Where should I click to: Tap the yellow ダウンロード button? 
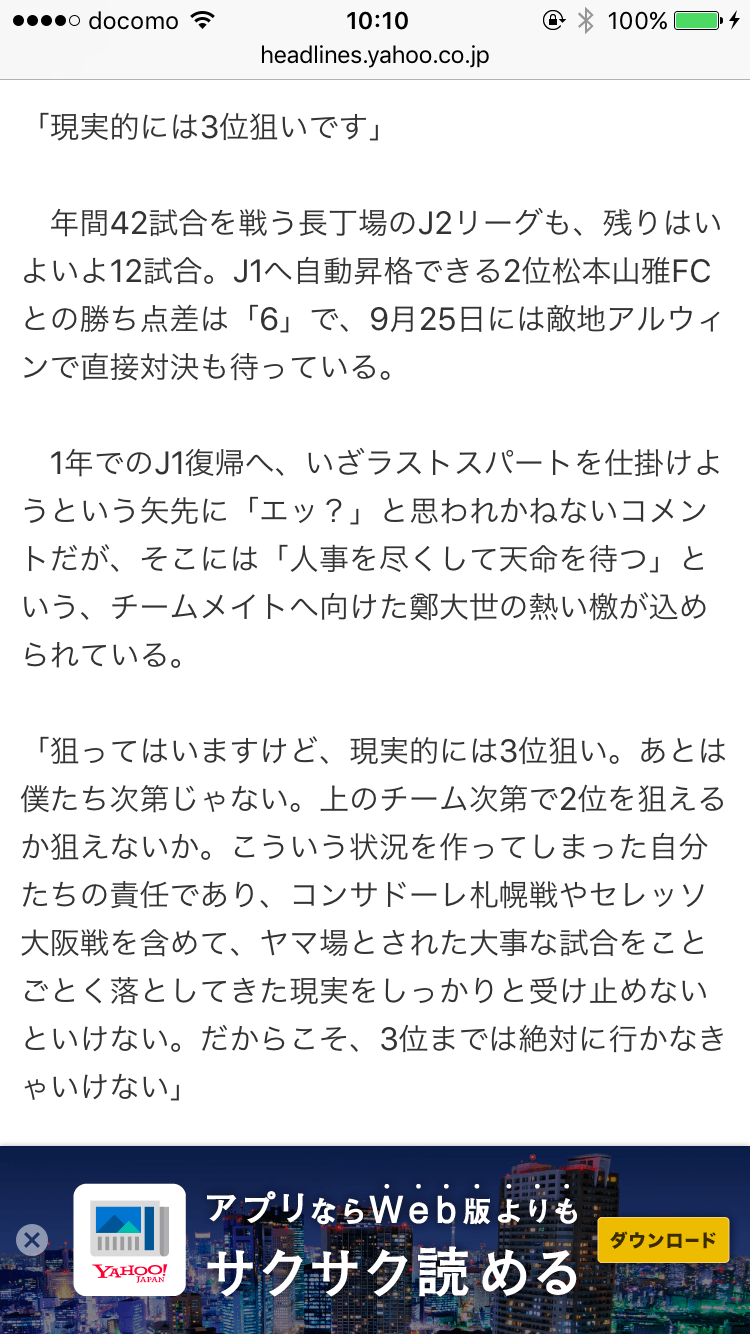[x=662, y=1241]
